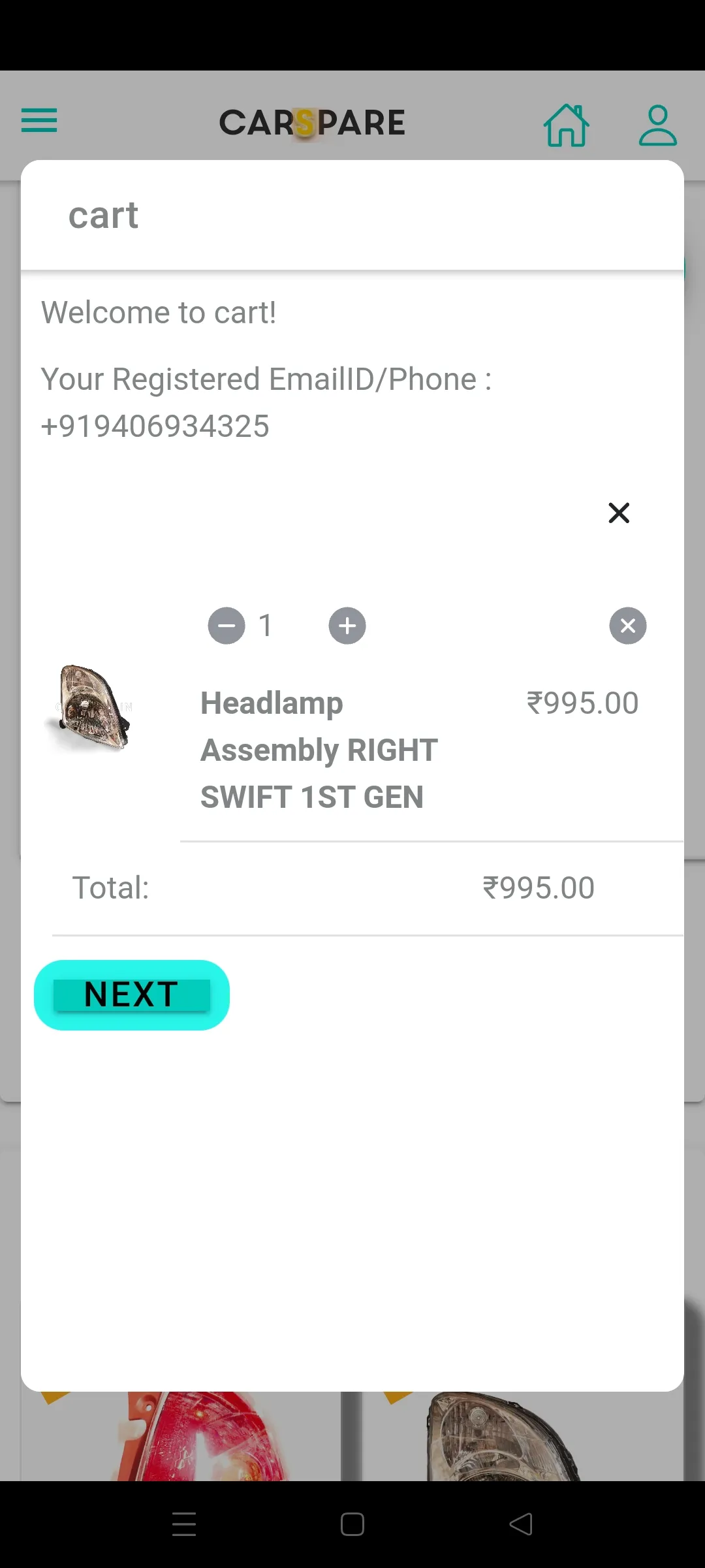The height and width of the screenshot is (1568, 705).
Task: Open Headlamp Assembly RIGHT SWIFT item
Action: [x=319, y=750]
